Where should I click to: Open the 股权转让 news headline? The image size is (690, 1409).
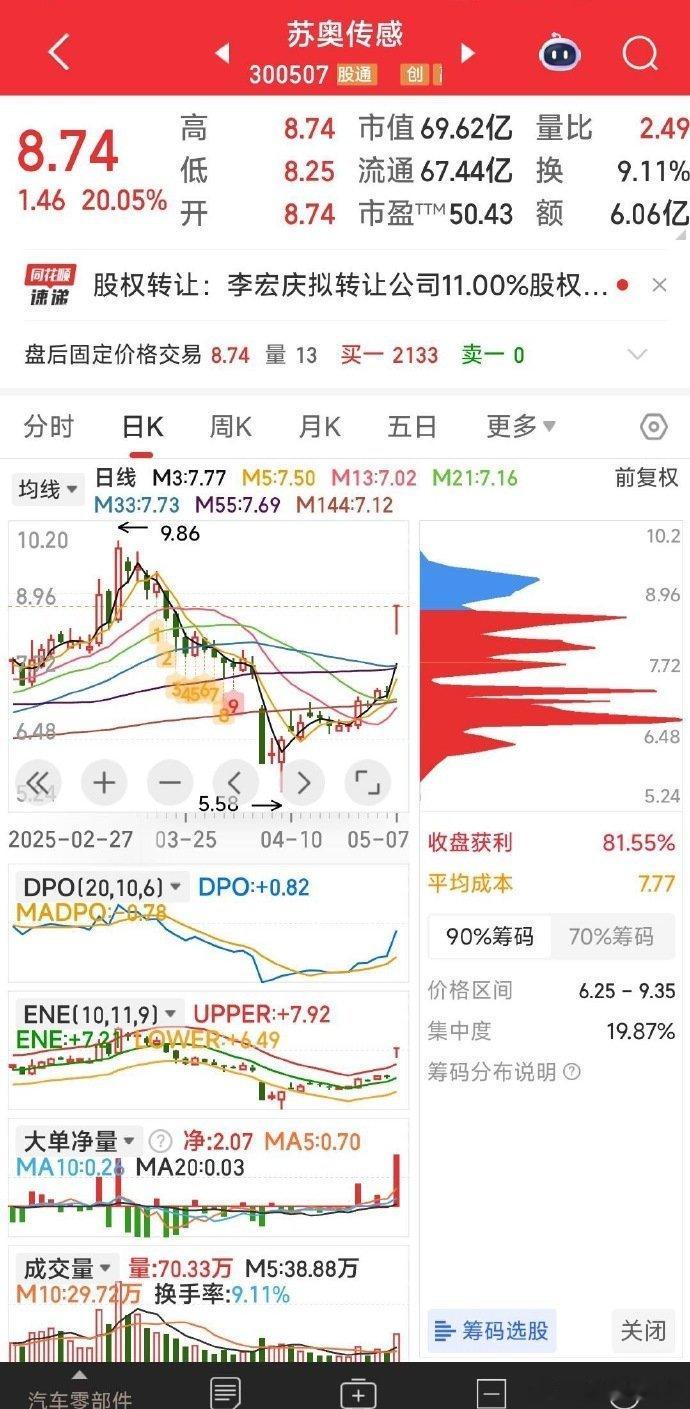(350, 286)
